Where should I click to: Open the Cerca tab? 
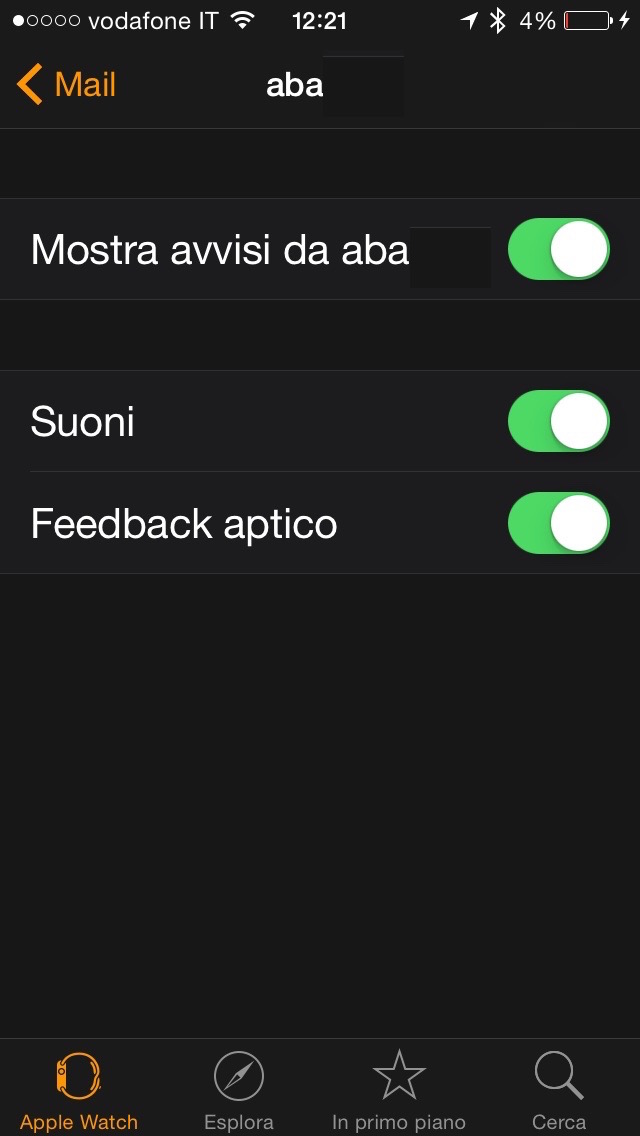[559, 1090]
